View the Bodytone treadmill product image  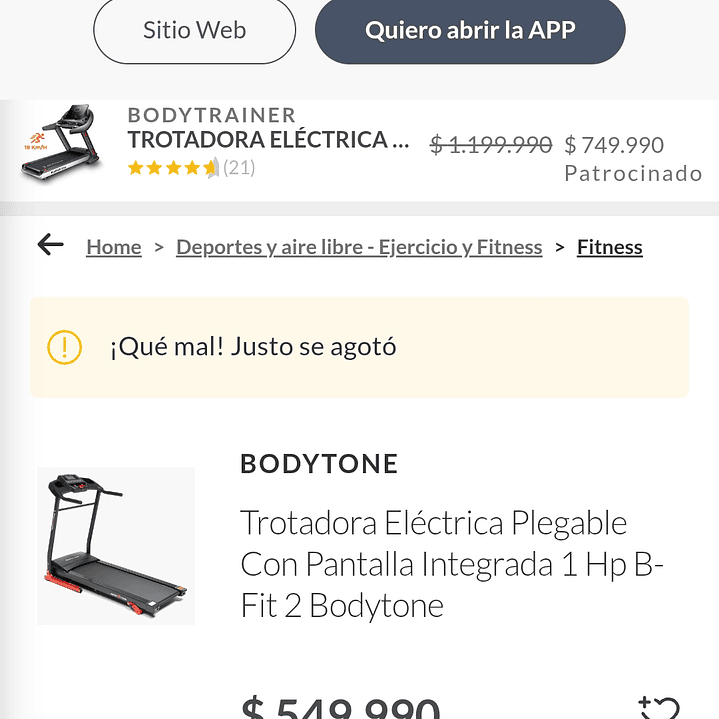(x=116, y=546)
